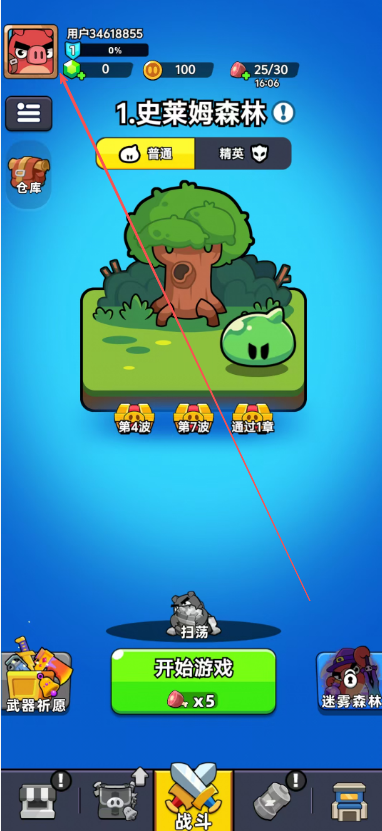The height and width of the screenshot is (831, 382).
Task: Switch to 精英 difficulty
Action: click(x=243, y=154)
